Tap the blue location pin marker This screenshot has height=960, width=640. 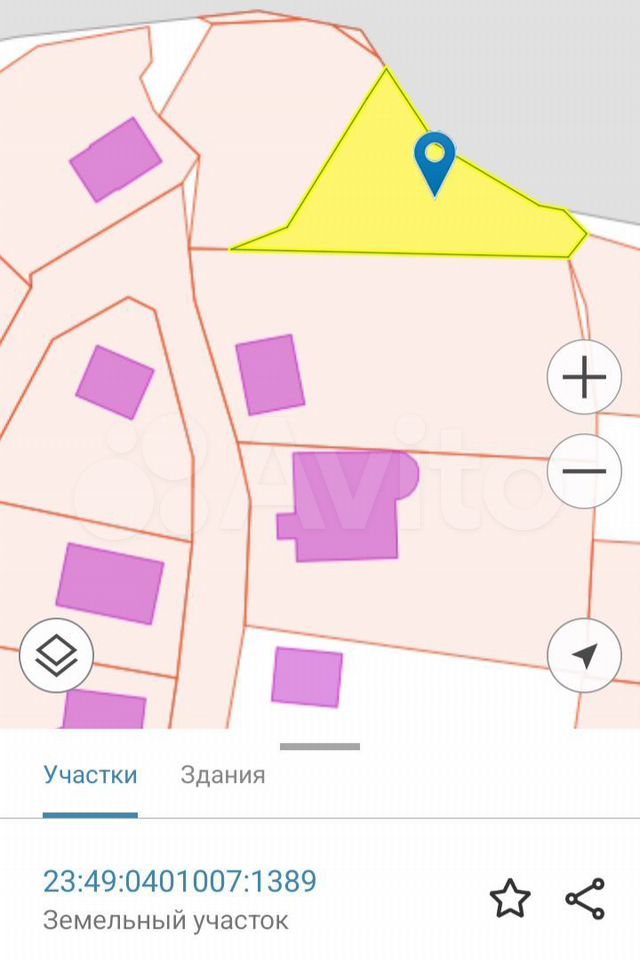click(x=434, y=160)
